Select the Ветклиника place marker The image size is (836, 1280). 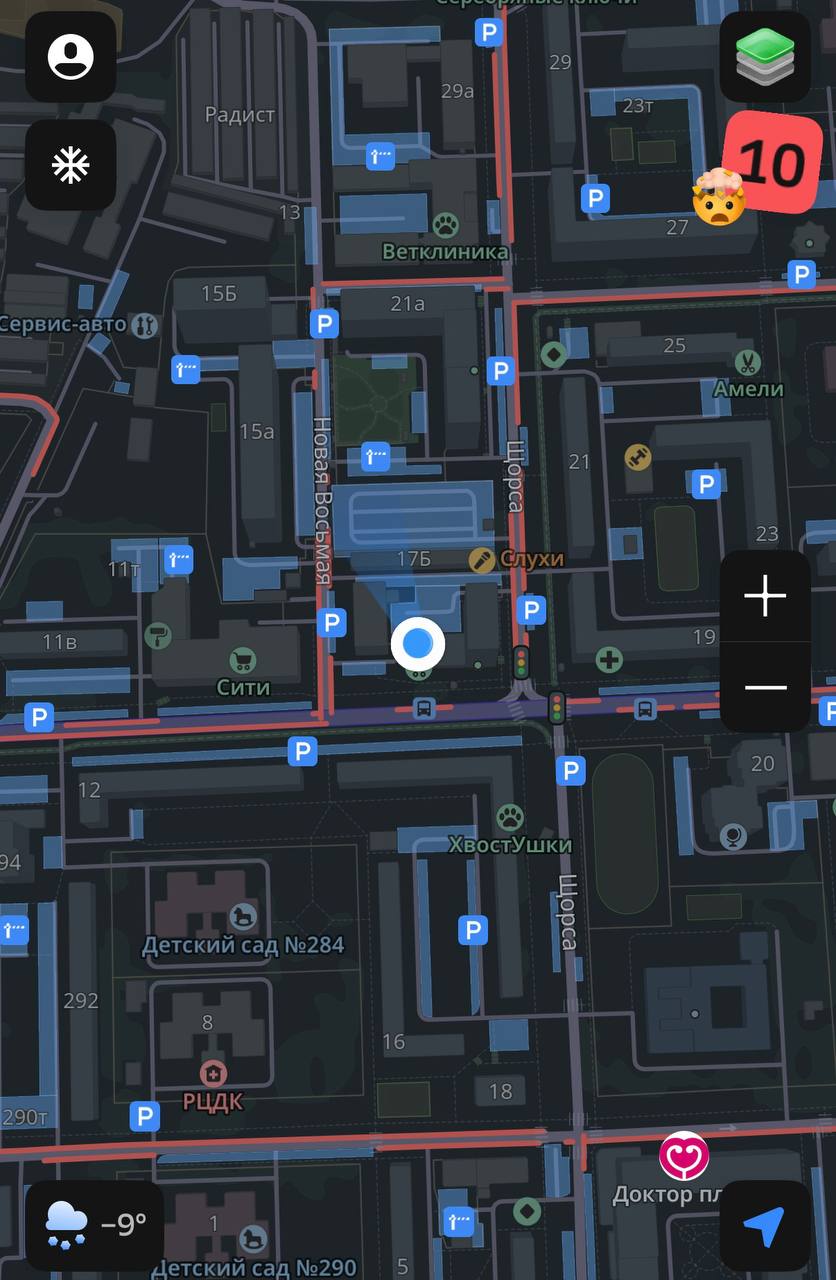click(x=445, y=224)
